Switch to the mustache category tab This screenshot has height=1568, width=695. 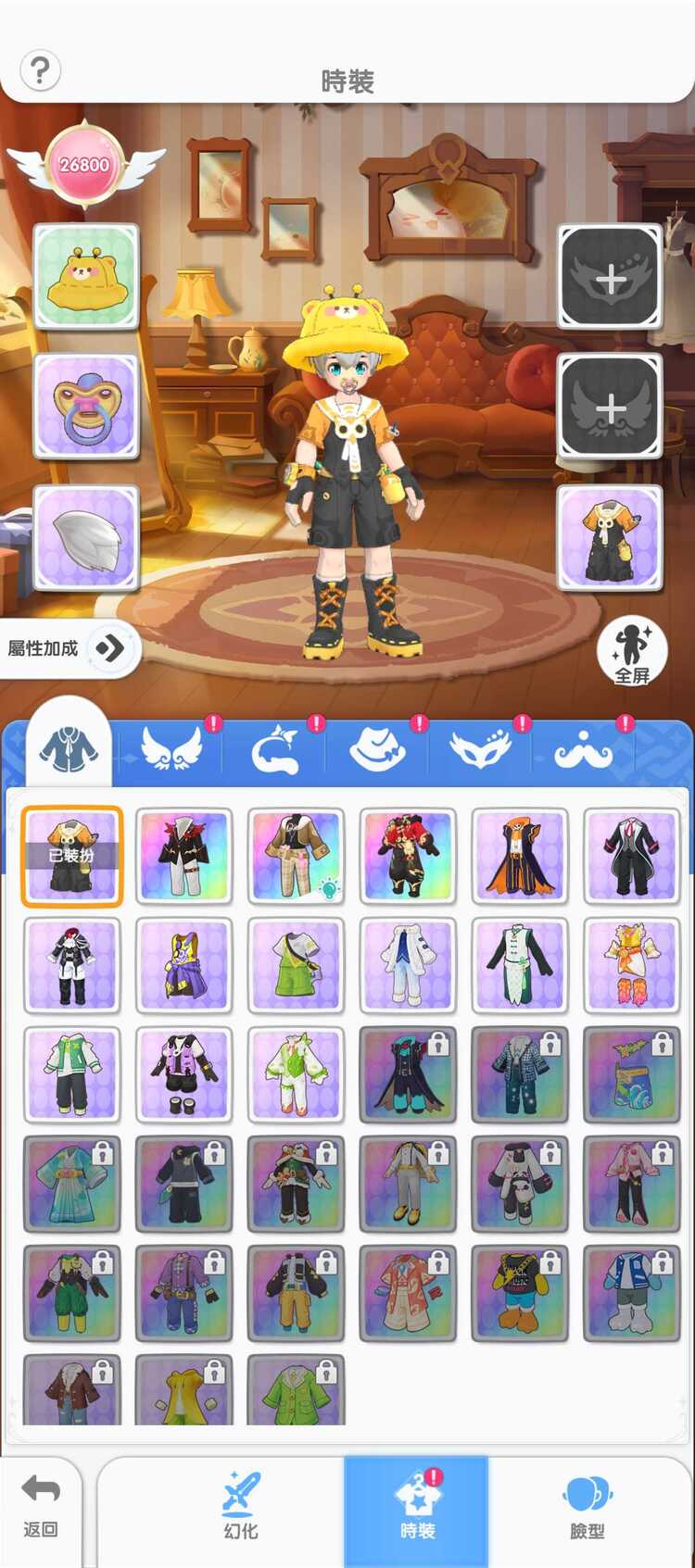(x=583, y=749)
